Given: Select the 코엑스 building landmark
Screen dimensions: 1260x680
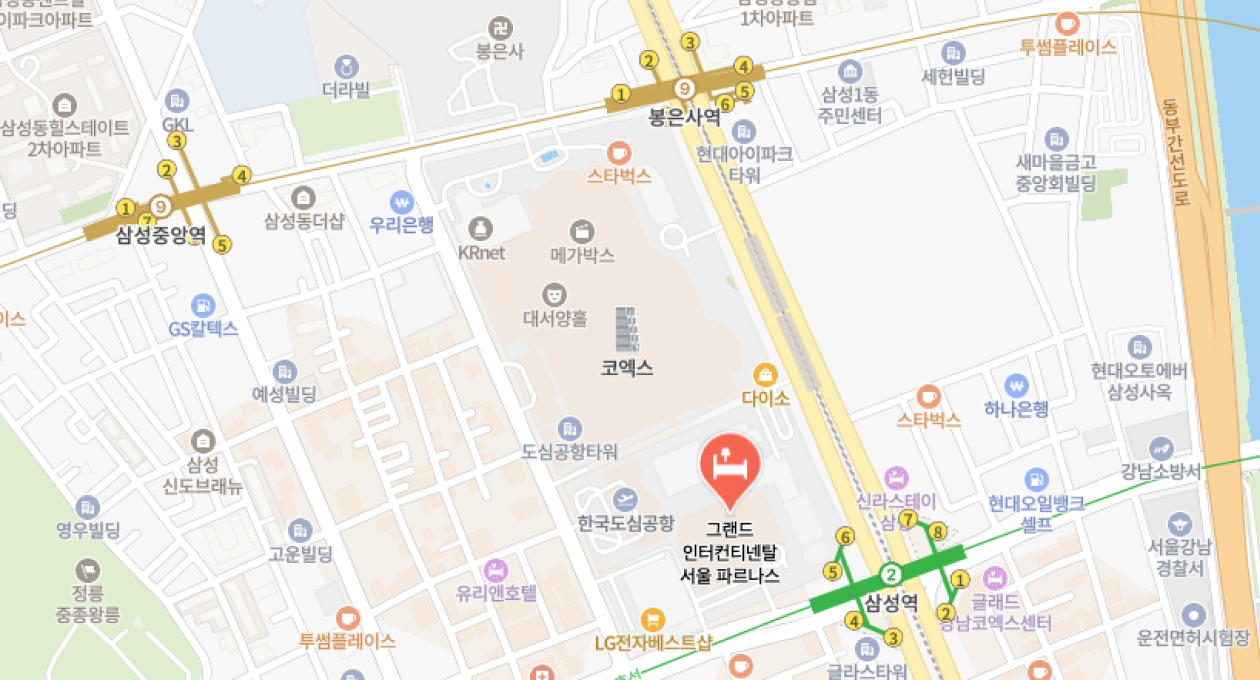Looking at the screenshot, I should [627, 331].
